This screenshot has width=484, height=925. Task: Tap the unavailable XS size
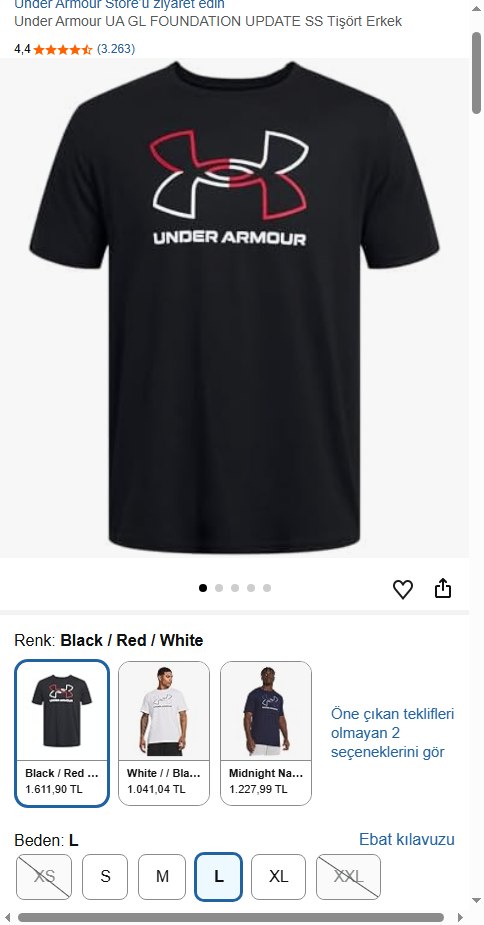(44, 877)
